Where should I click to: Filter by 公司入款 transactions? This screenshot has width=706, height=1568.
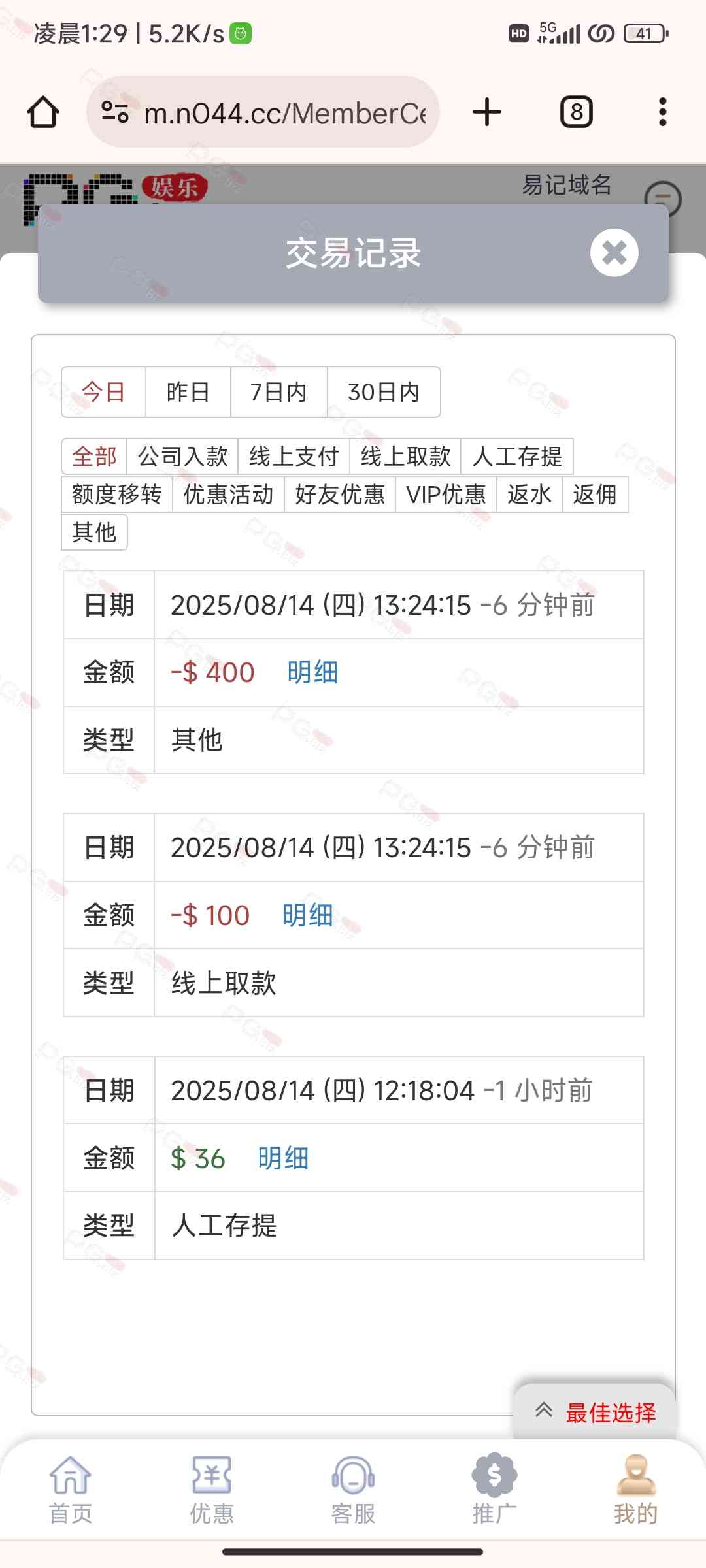(x=183, y=456)
